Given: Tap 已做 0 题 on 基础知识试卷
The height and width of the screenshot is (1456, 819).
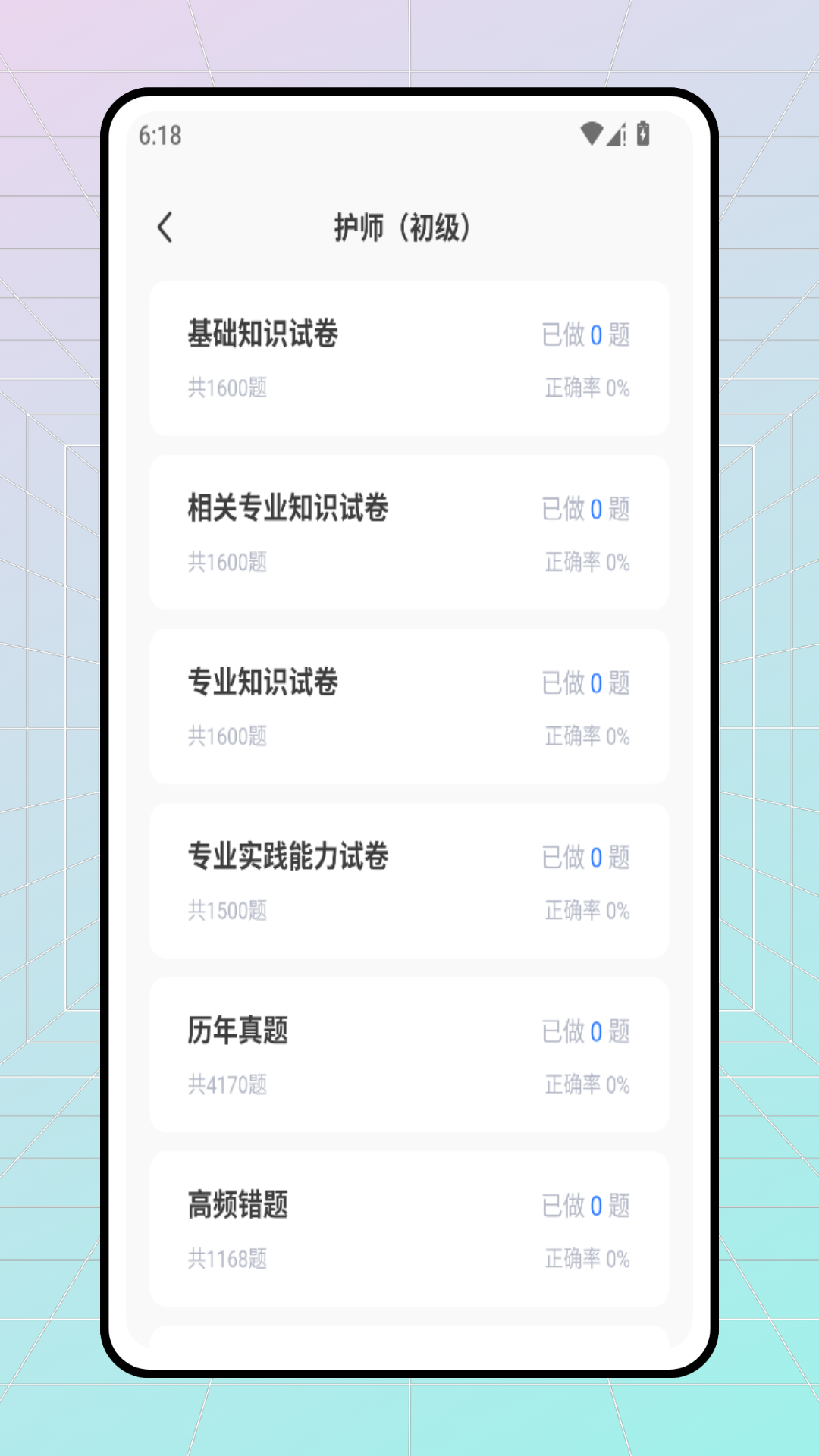Looking at the screenshot, I should [x=585, y=335].
